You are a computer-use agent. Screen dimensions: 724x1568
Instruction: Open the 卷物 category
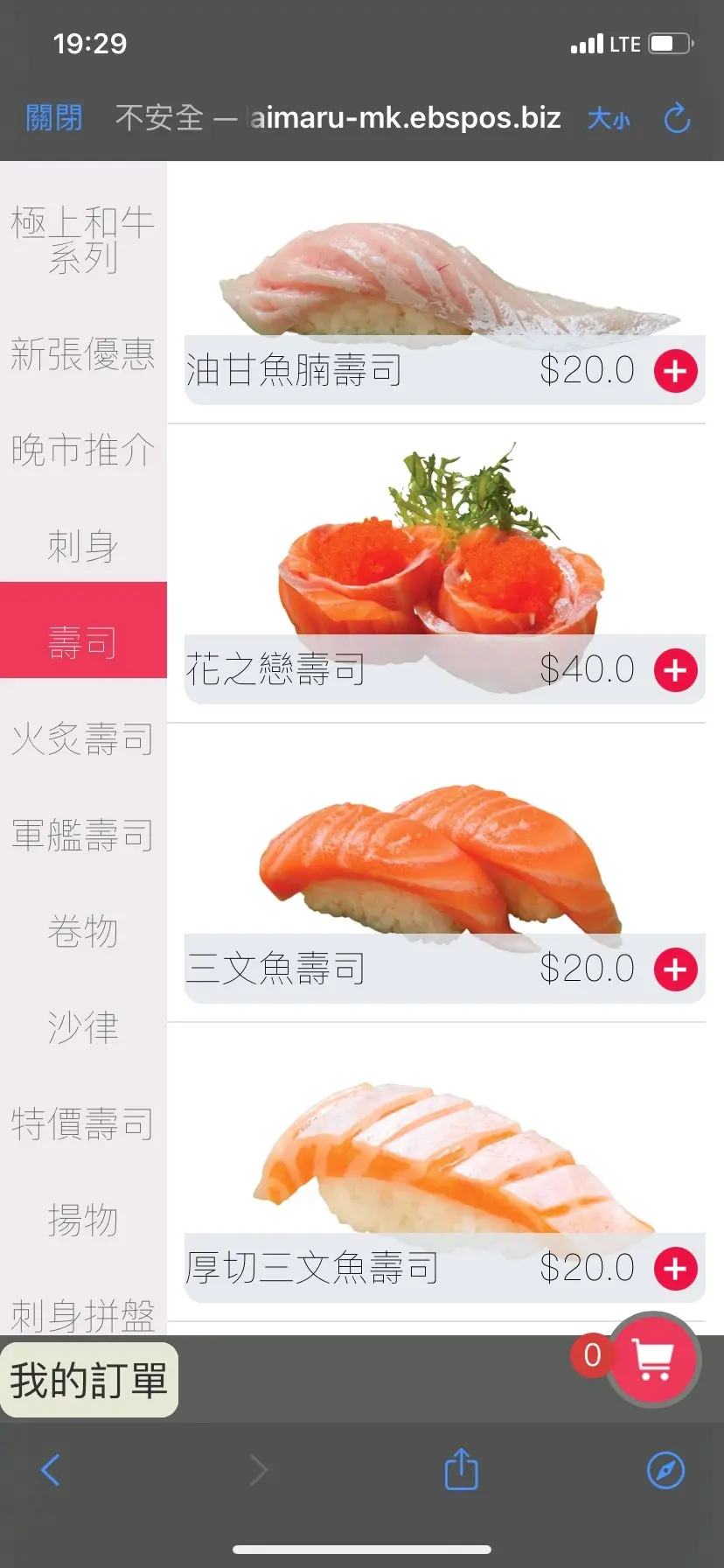click(x=83, y=931)
